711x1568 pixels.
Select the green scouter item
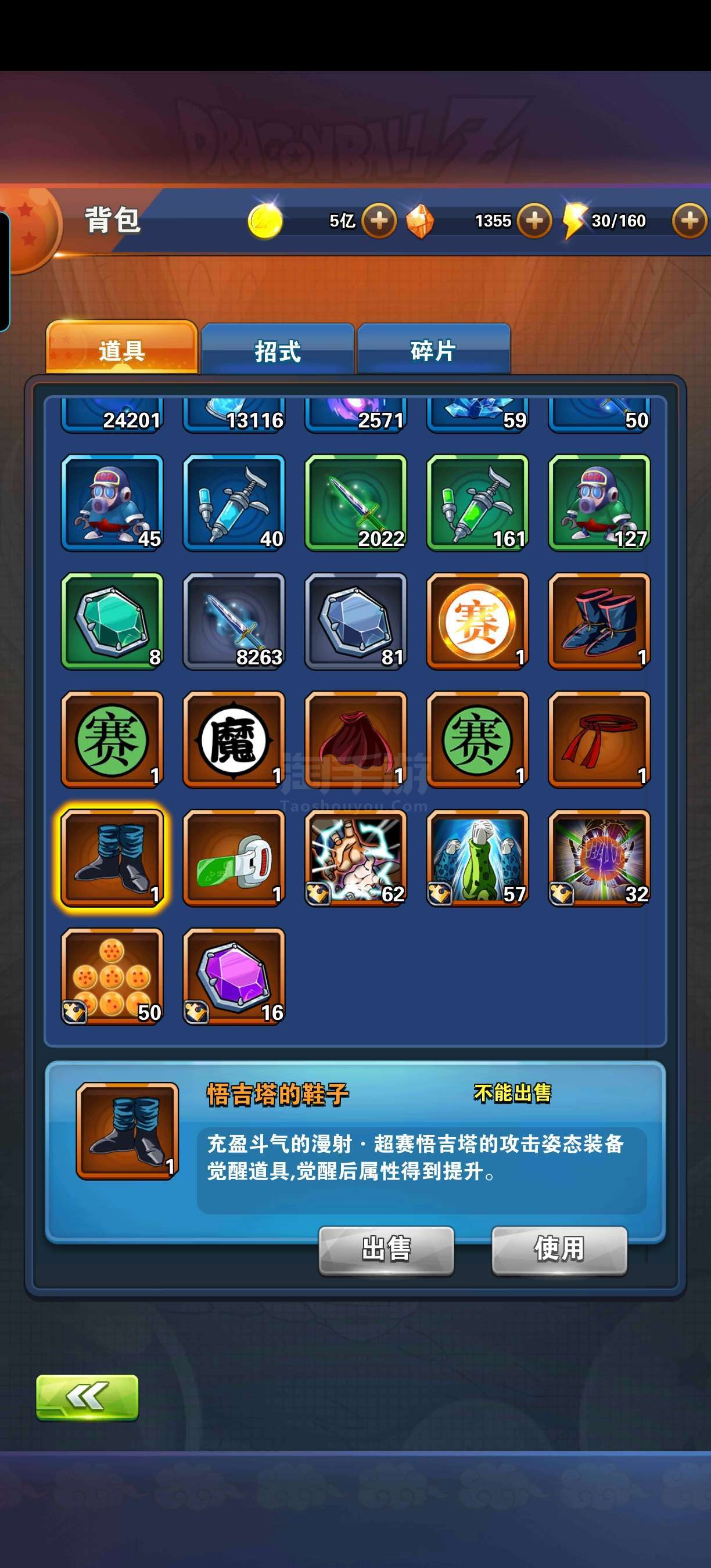[234, 858]
